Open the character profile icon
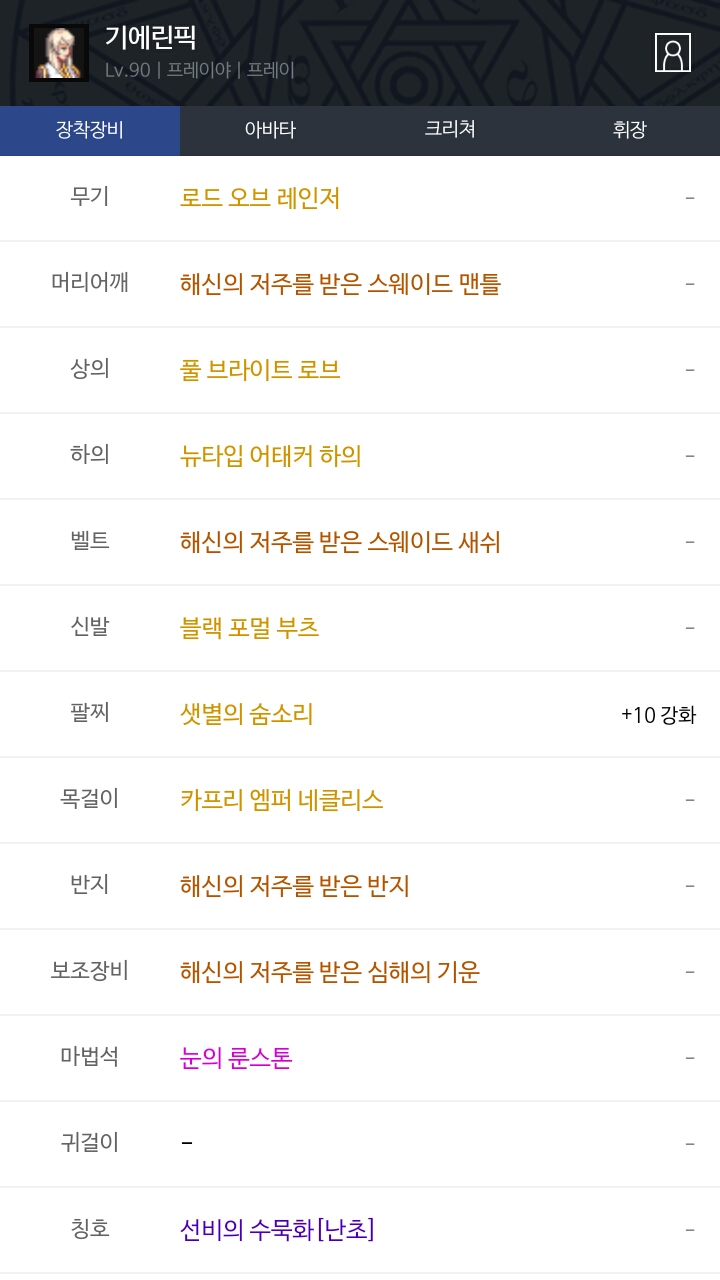The width and height of the screenshot is (720, 1280). [x=673, y=52]
